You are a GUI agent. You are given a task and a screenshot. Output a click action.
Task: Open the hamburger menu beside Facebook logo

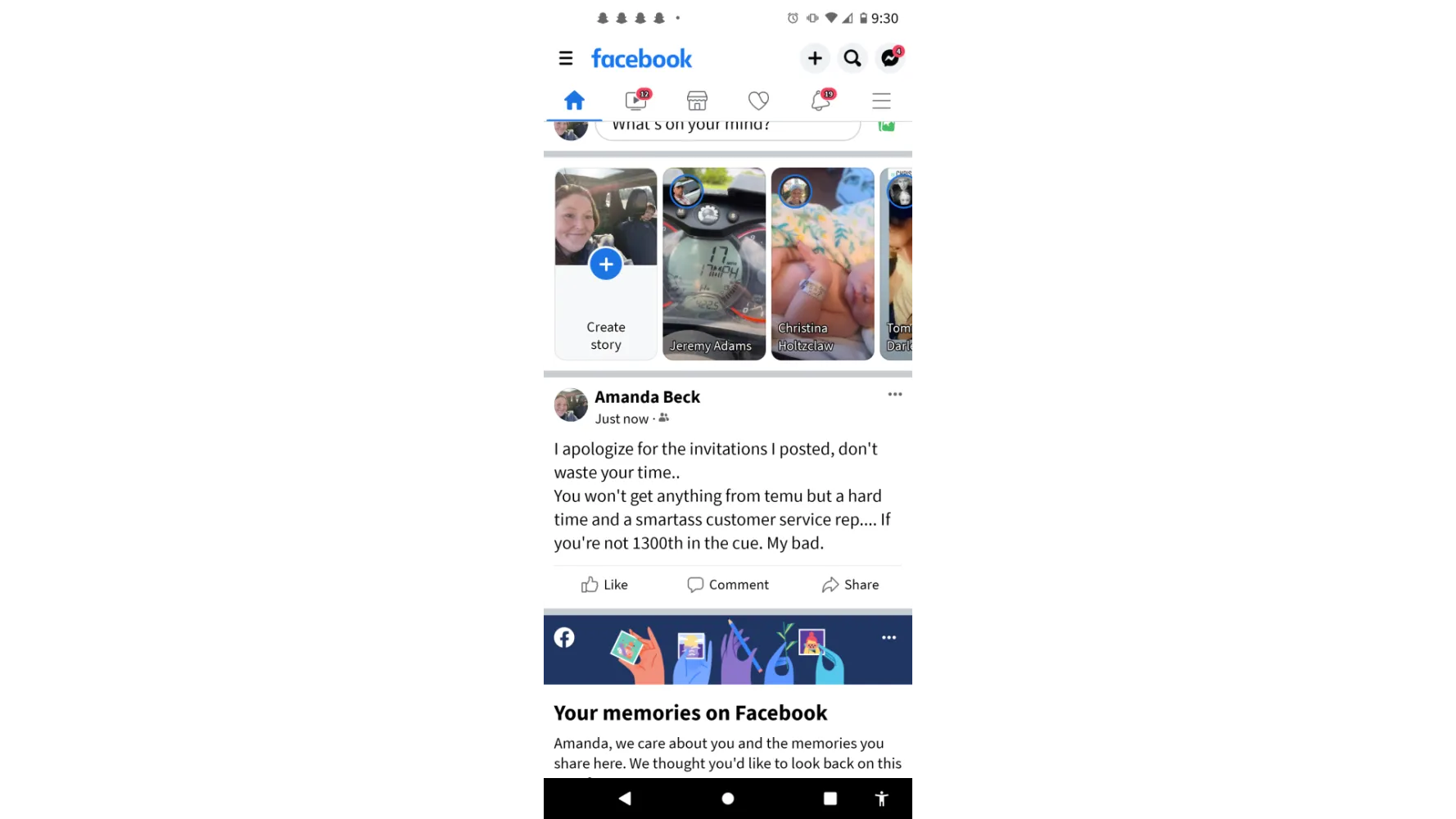pos(565,58)
